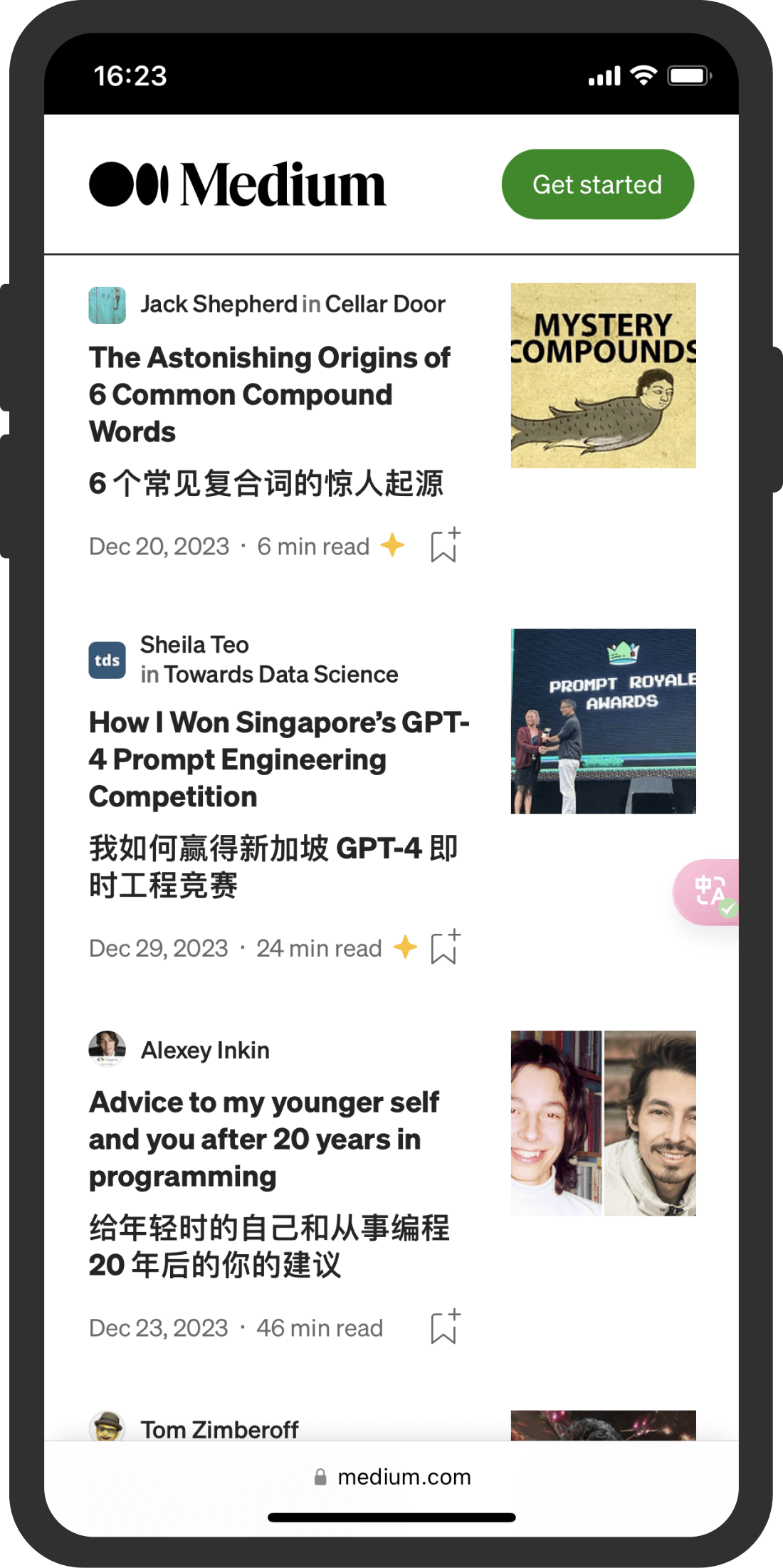This screenshot has width=783, height=1568.
Task: View Jack Shepherd's author profile
Action: tap(219, 304)
